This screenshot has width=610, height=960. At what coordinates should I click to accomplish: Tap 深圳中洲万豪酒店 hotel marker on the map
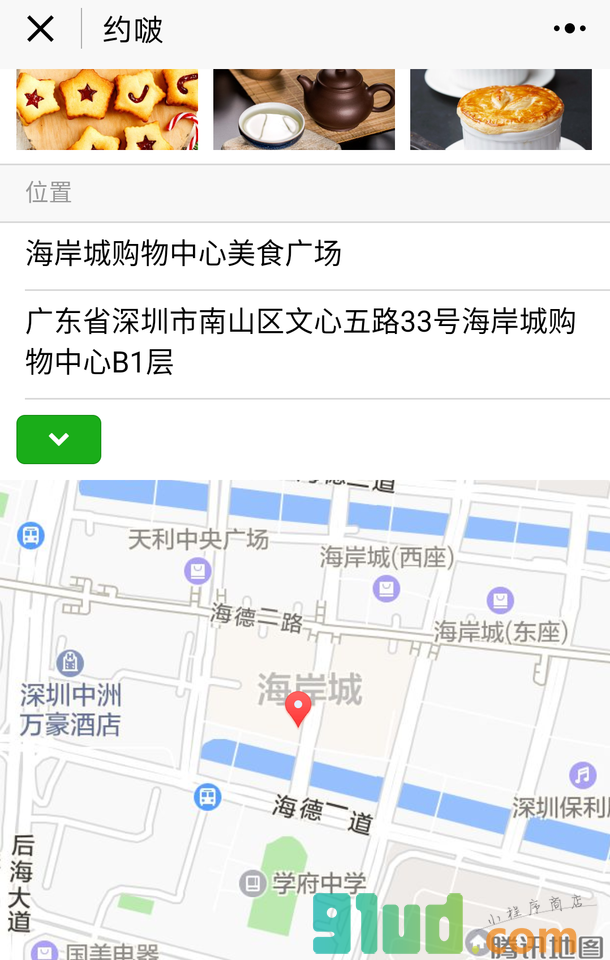[70, 661]
